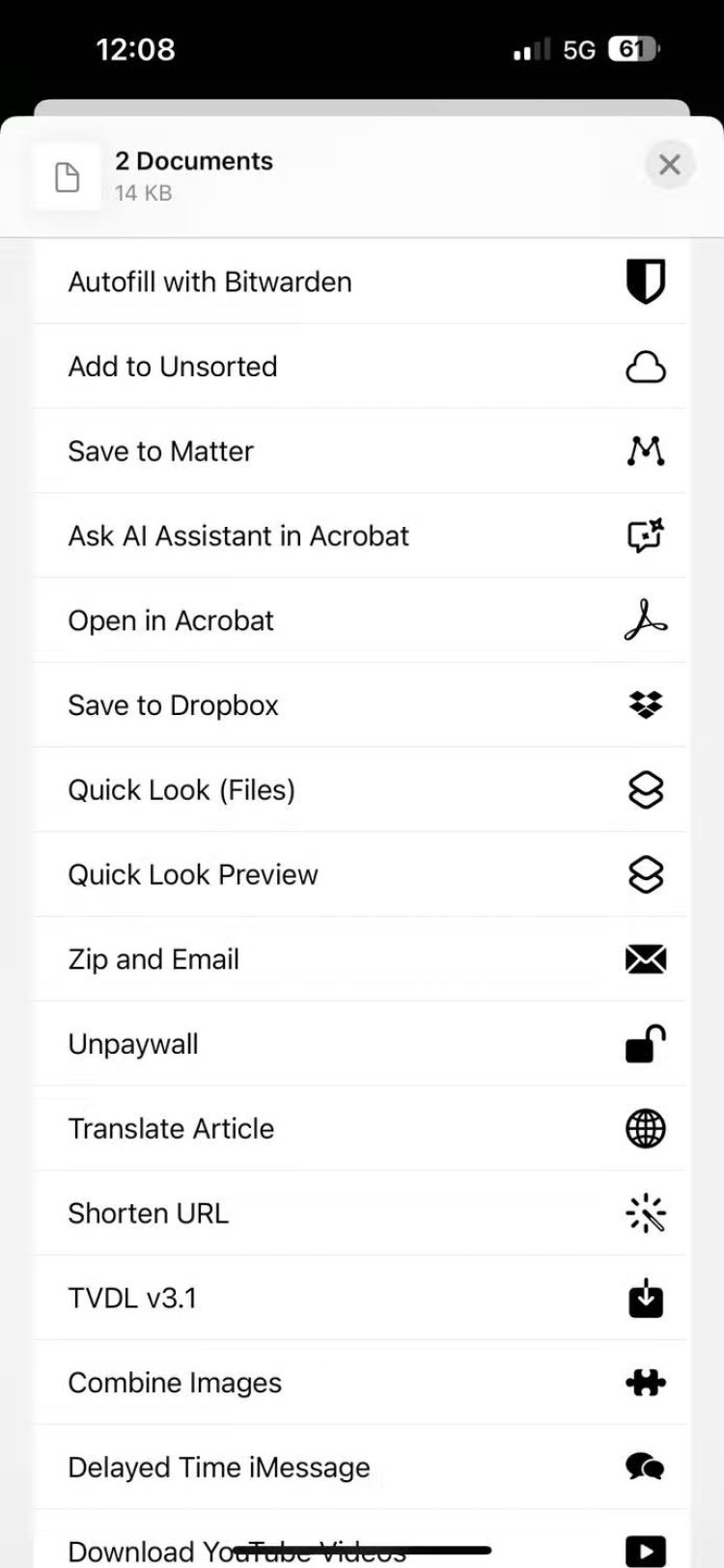Open Delayed Time iMessage shortcut
The height and width of the screenshot is (1568, 724).
[x=360, y=1468]
